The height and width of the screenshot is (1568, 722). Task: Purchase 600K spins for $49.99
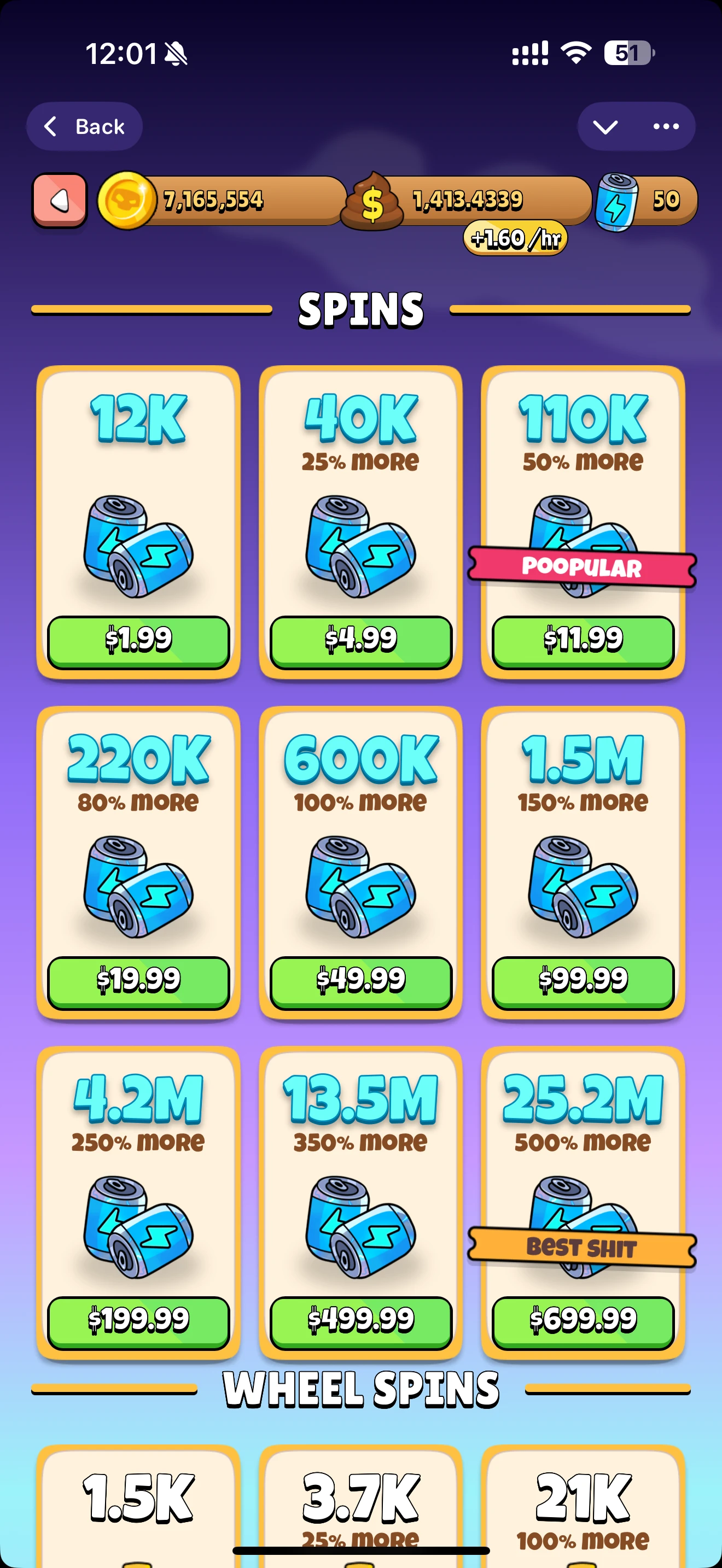[x=360, y=981]
